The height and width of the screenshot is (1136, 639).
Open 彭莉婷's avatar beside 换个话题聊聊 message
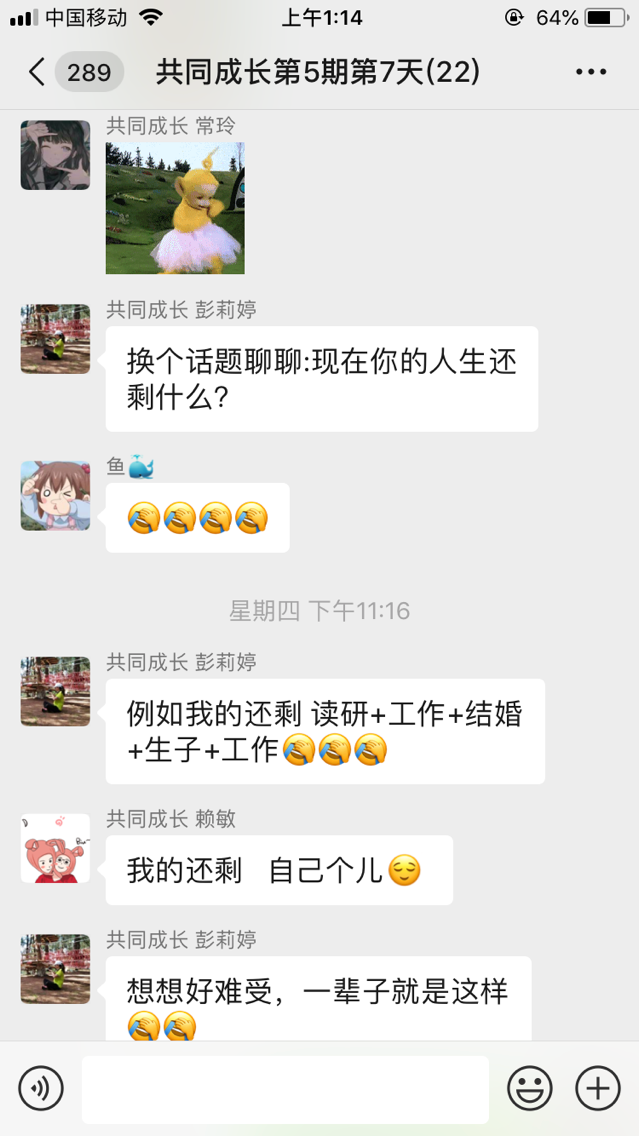tap(55, 339)
